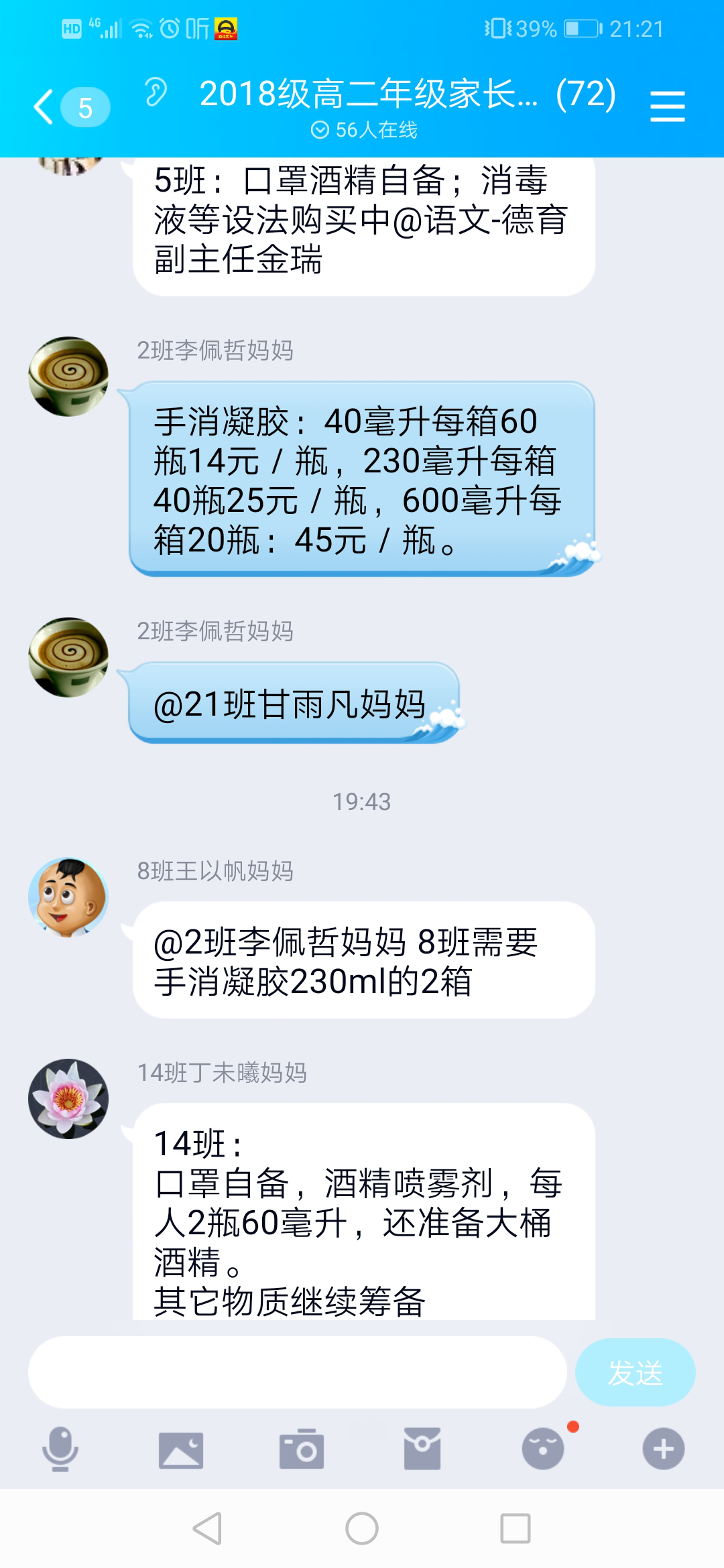Tap the system home button

[x=362, y=1528]
